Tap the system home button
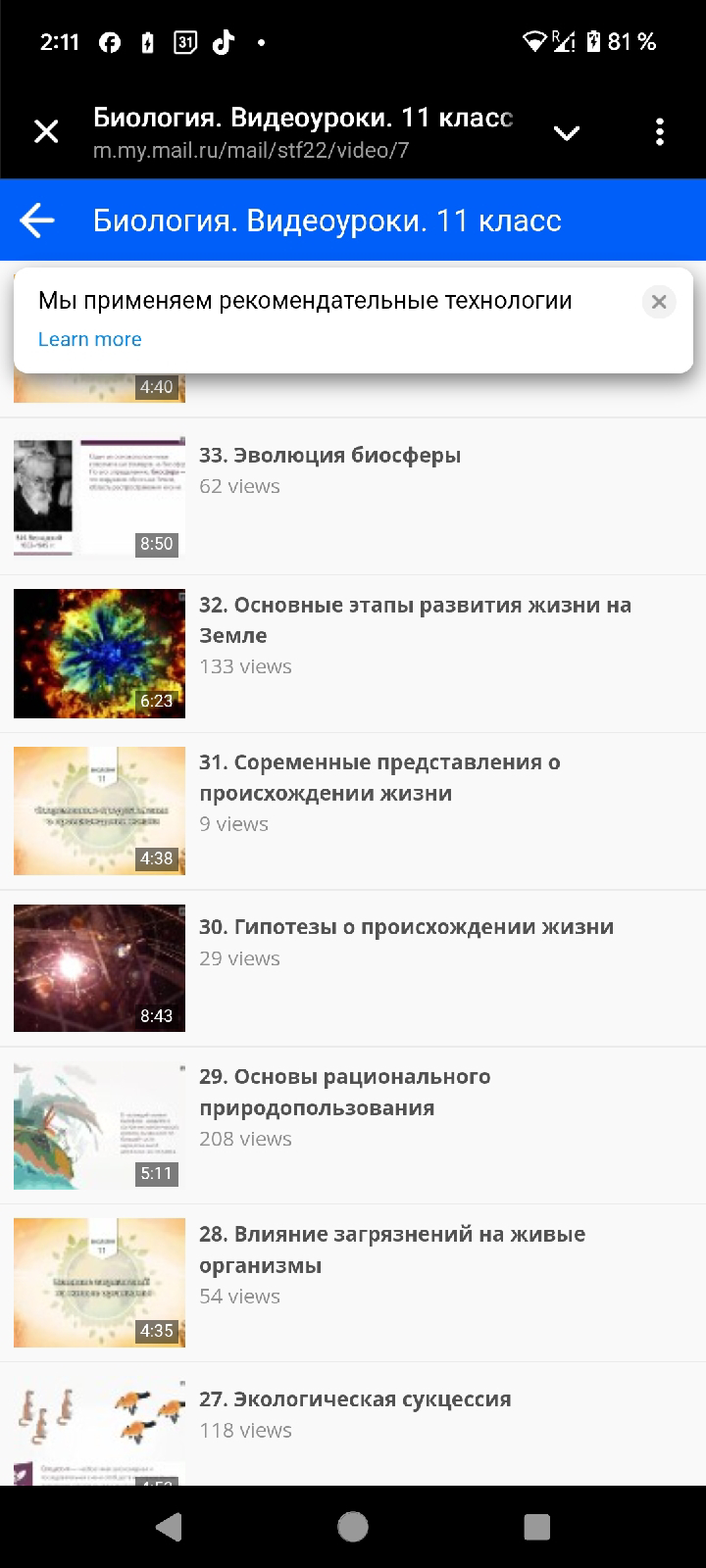 point(353,1526)
